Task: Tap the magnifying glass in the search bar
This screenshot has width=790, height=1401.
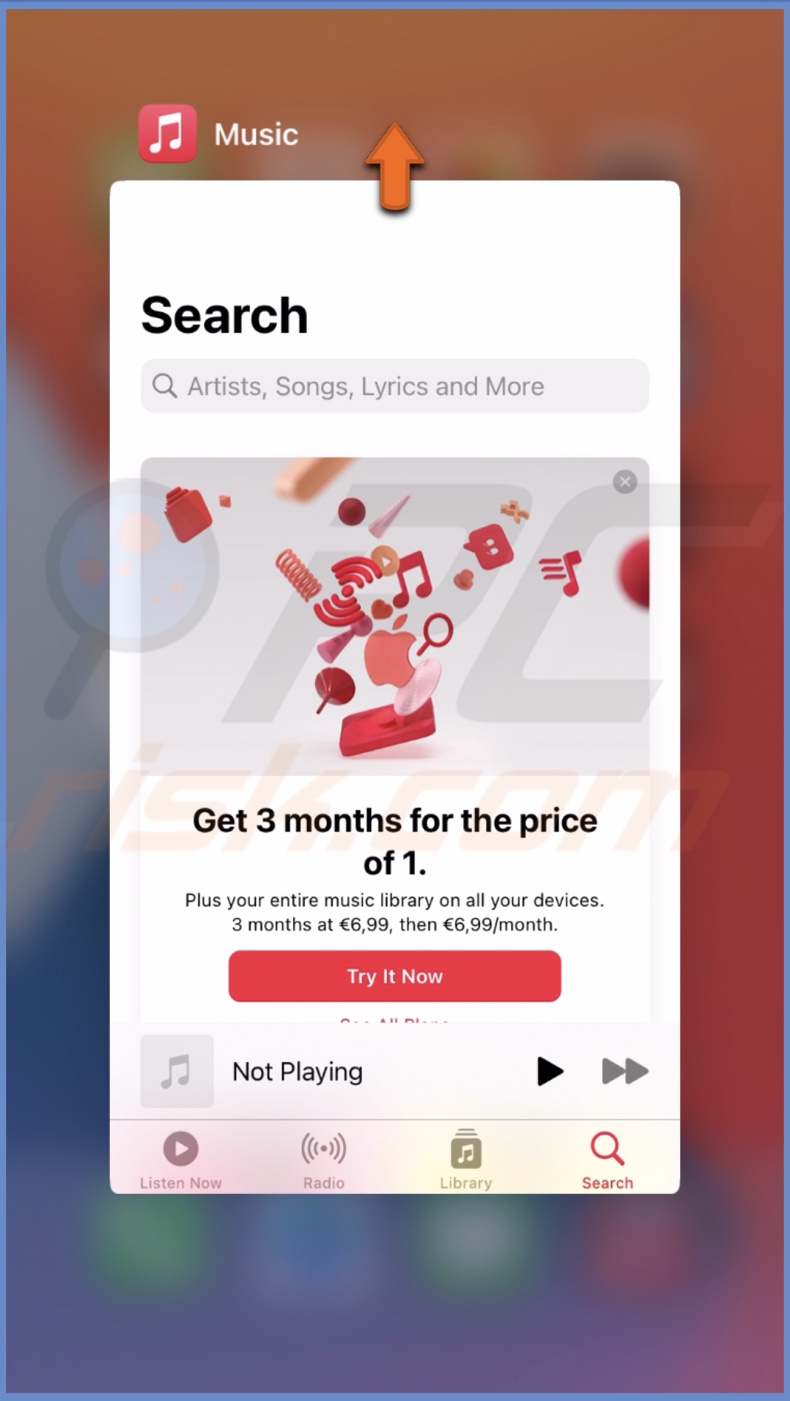Action: tap(165, 386)
